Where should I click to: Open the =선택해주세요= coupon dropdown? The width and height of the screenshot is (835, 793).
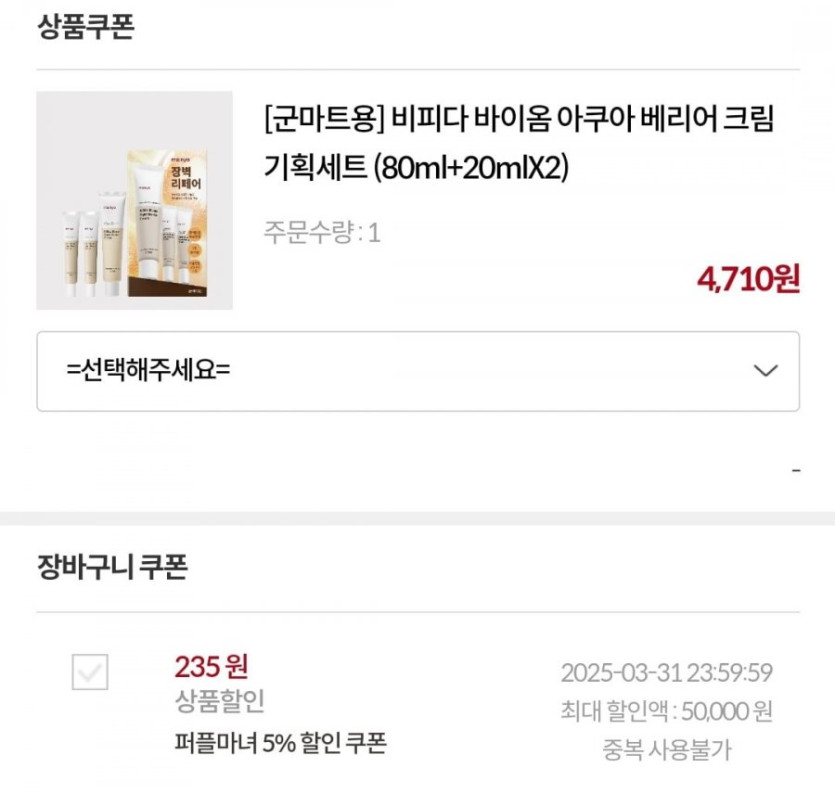[x=418, y=371]
